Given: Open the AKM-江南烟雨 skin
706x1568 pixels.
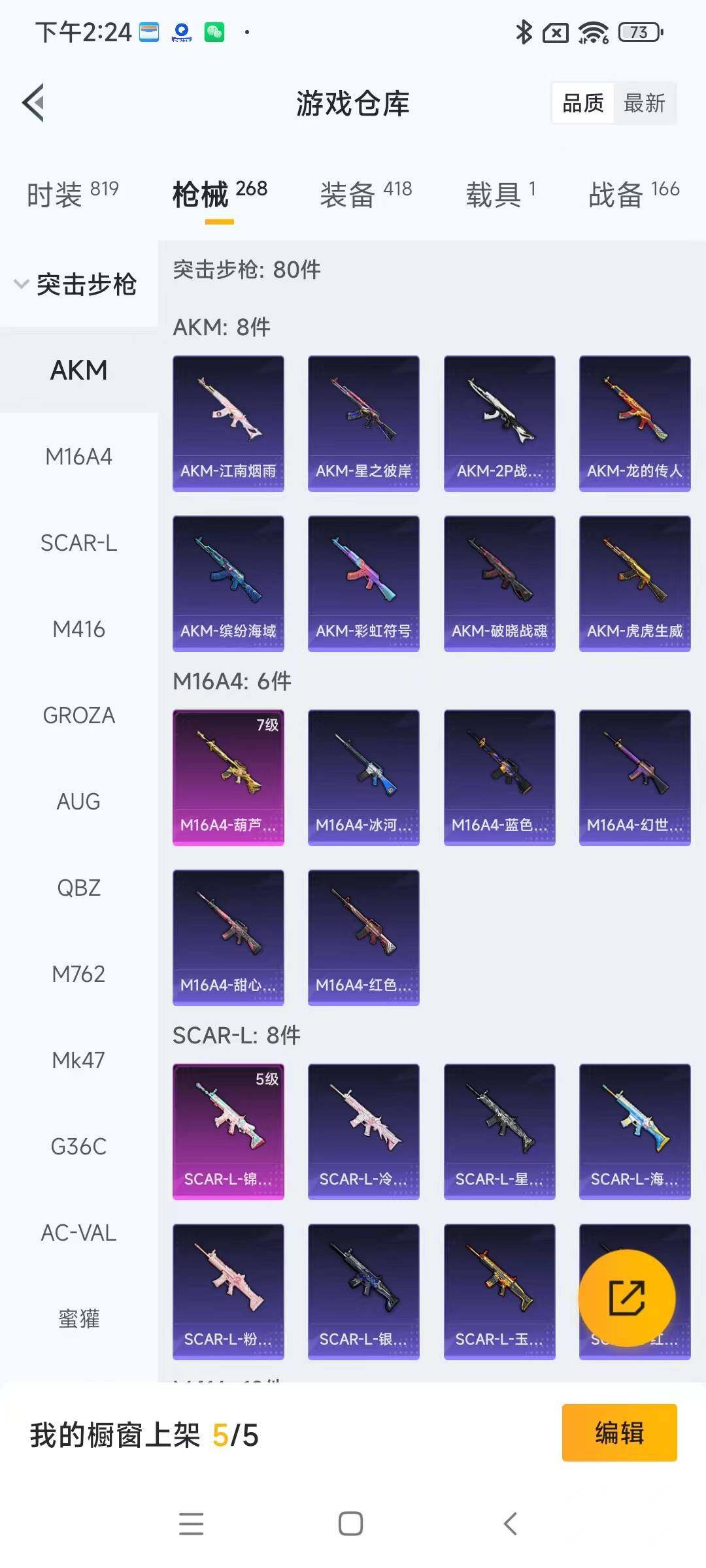Looking at the screenshot, I should (x=228, y=423).
